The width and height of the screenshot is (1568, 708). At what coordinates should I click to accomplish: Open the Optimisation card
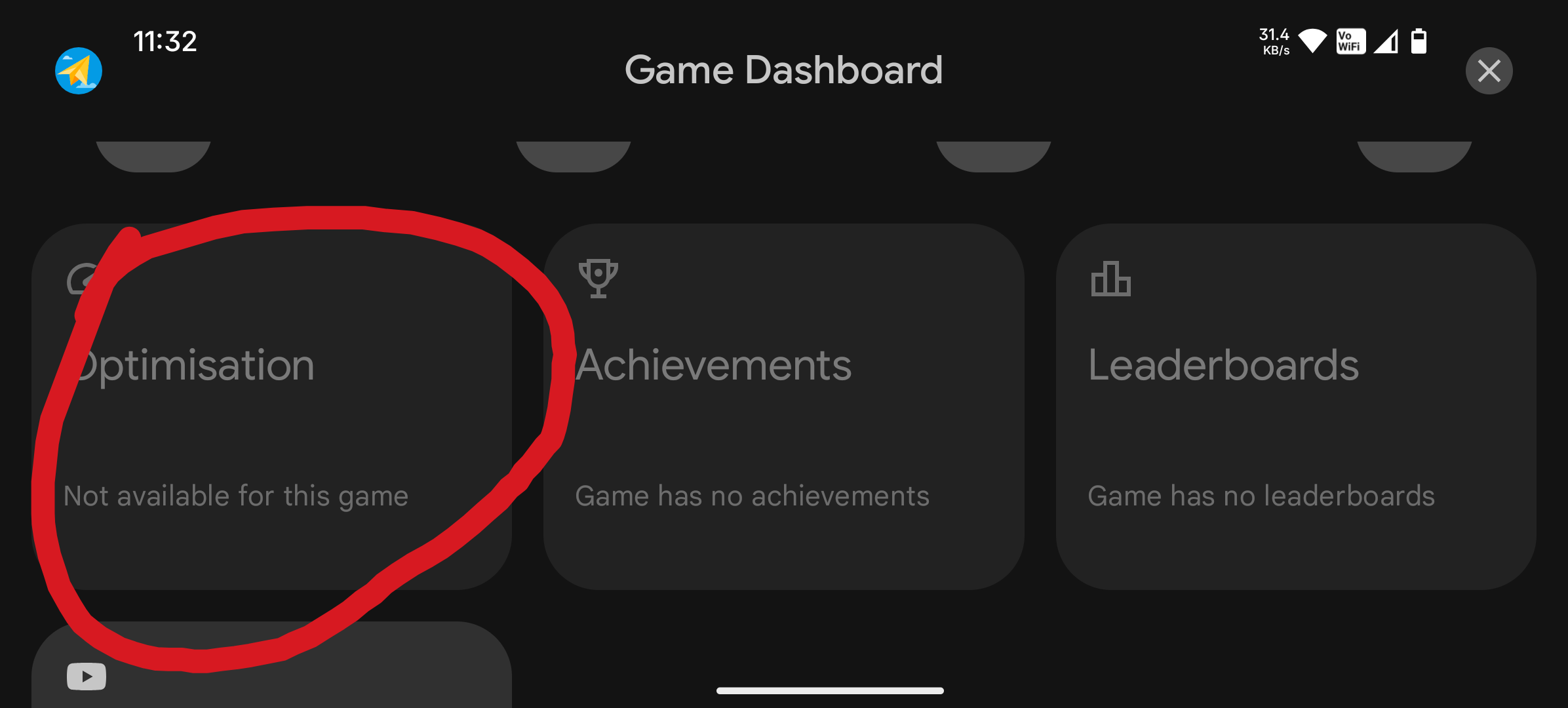point(271,406)
